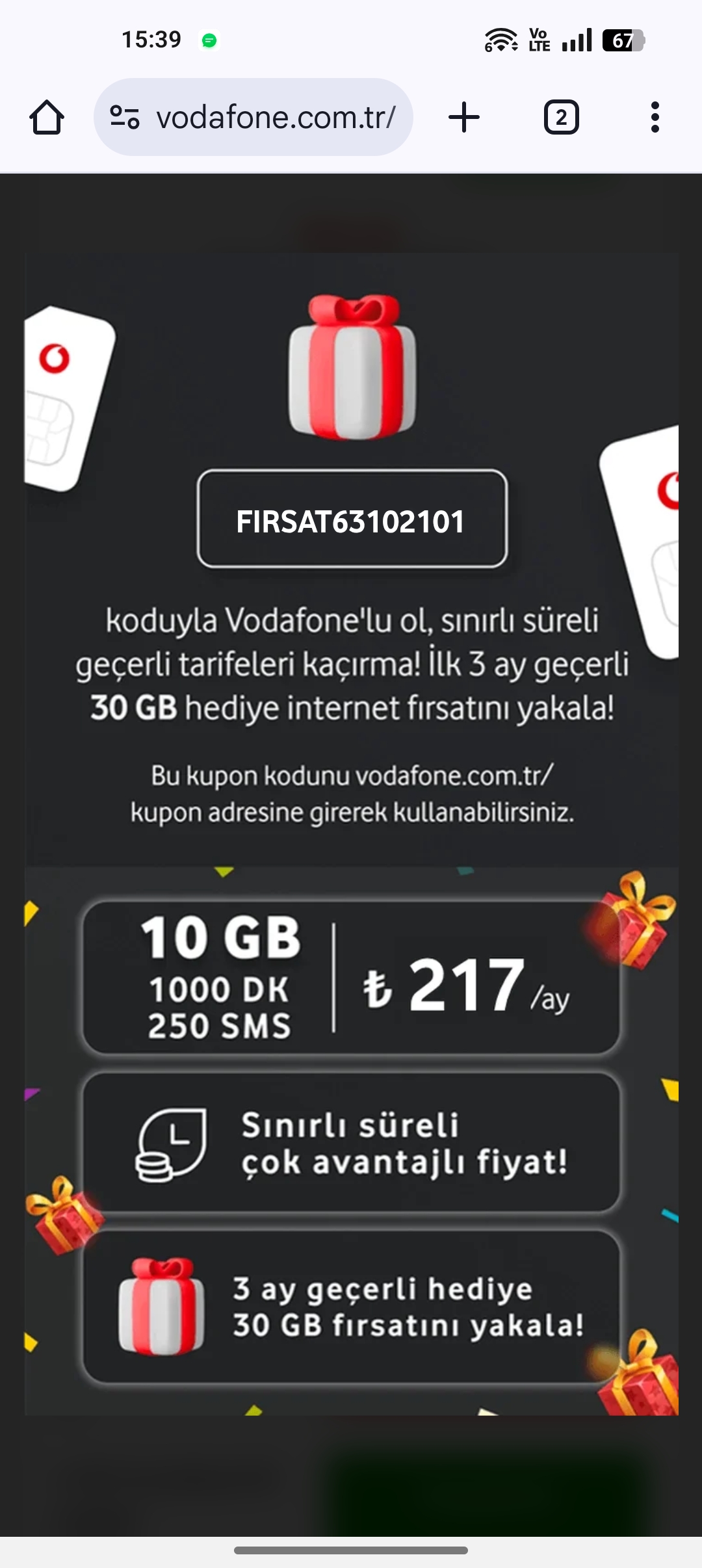
Task: View site info icon in address bar
Action: tap(124, 118)
